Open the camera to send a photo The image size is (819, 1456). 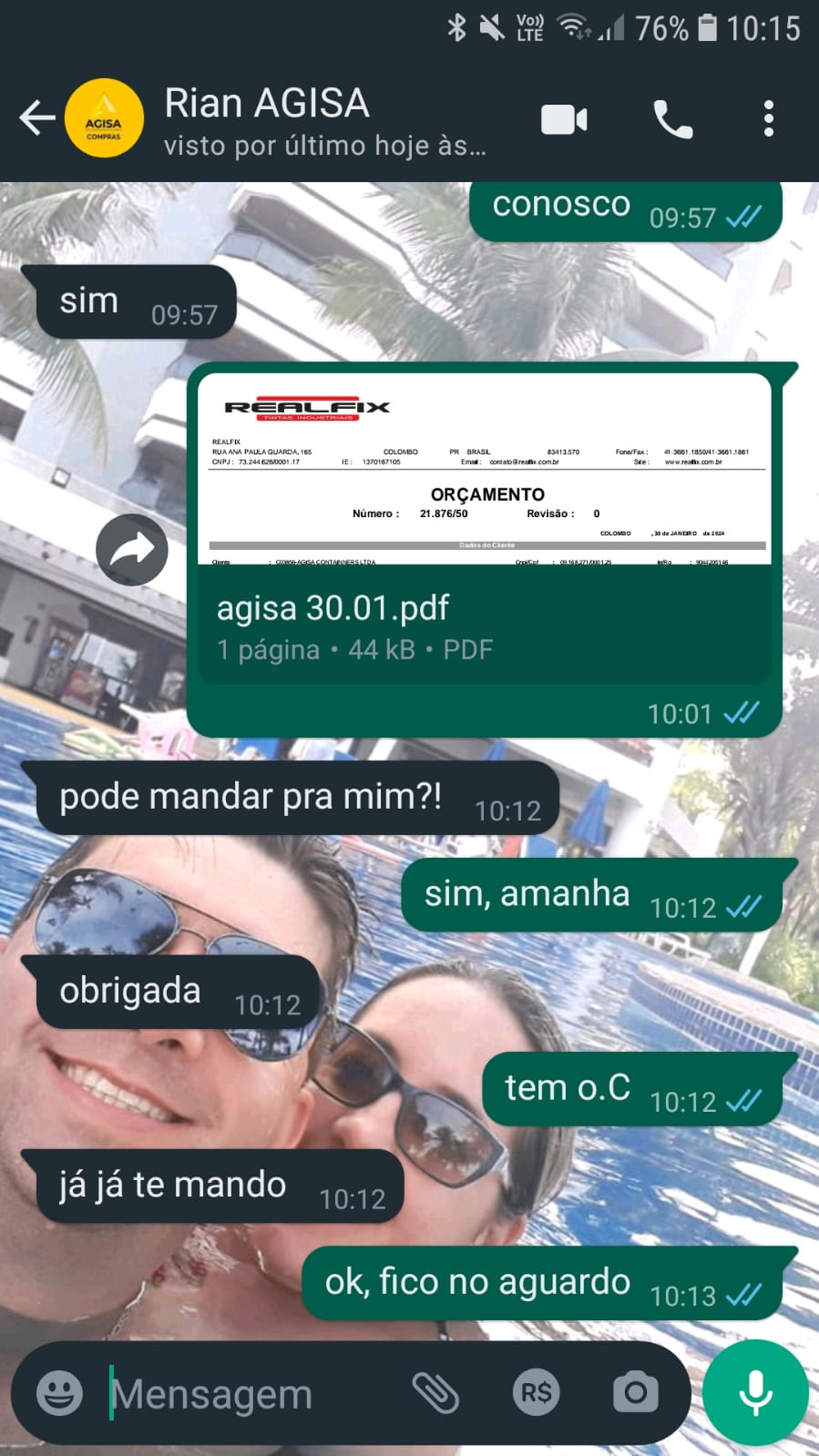point(636,1393)
